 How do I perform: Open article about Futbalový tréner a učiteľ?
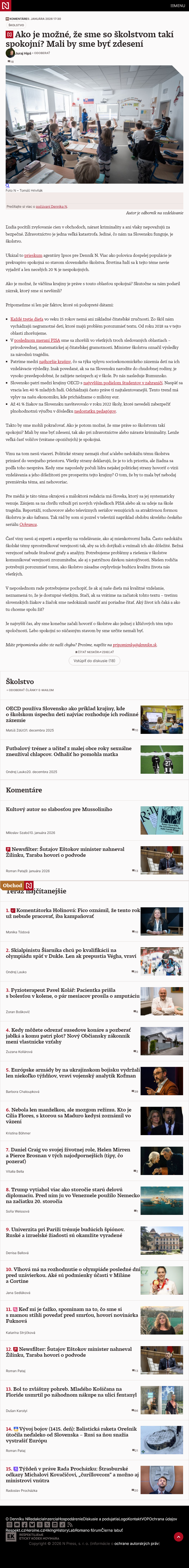(x=68, y=751)
